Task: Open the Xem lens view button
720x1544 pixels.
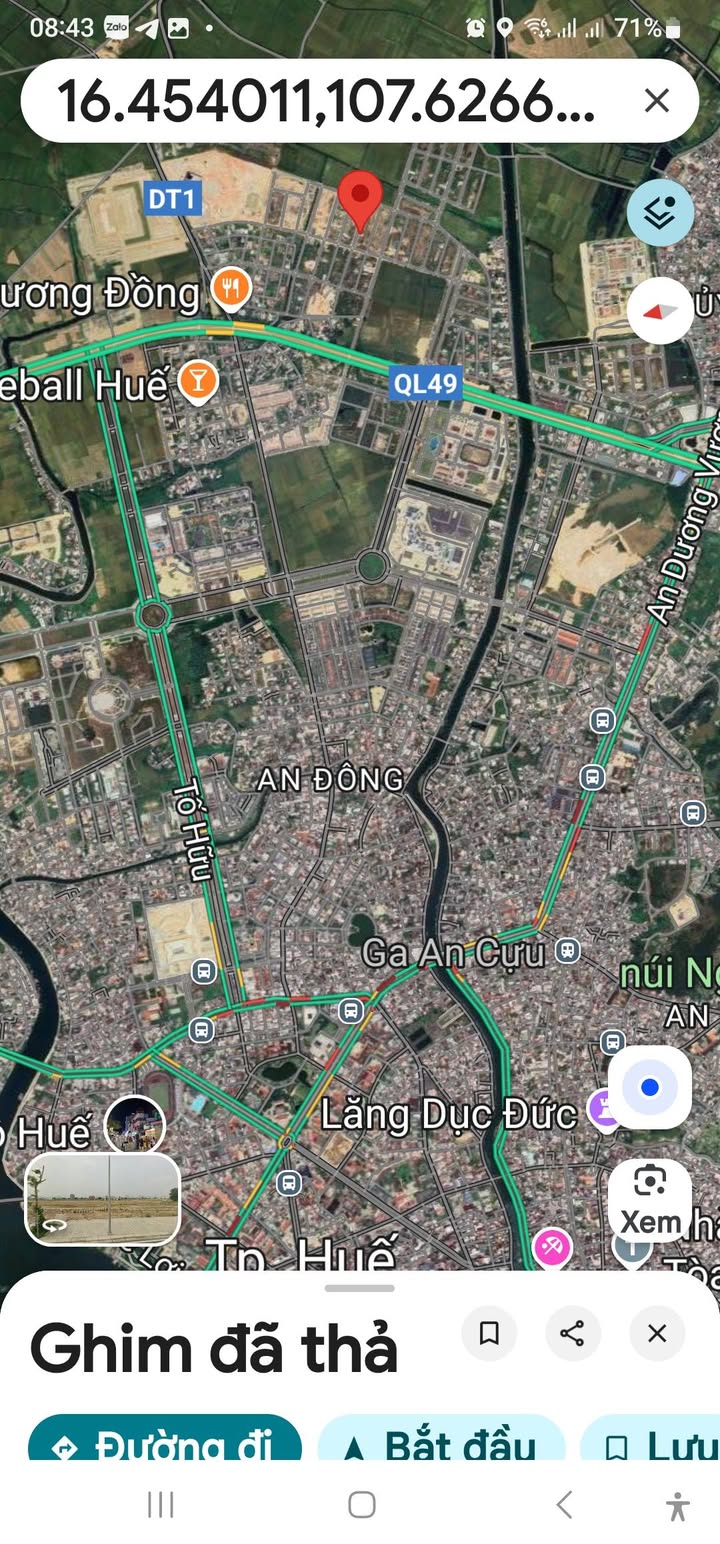Action: click(x=650, y=1200)
